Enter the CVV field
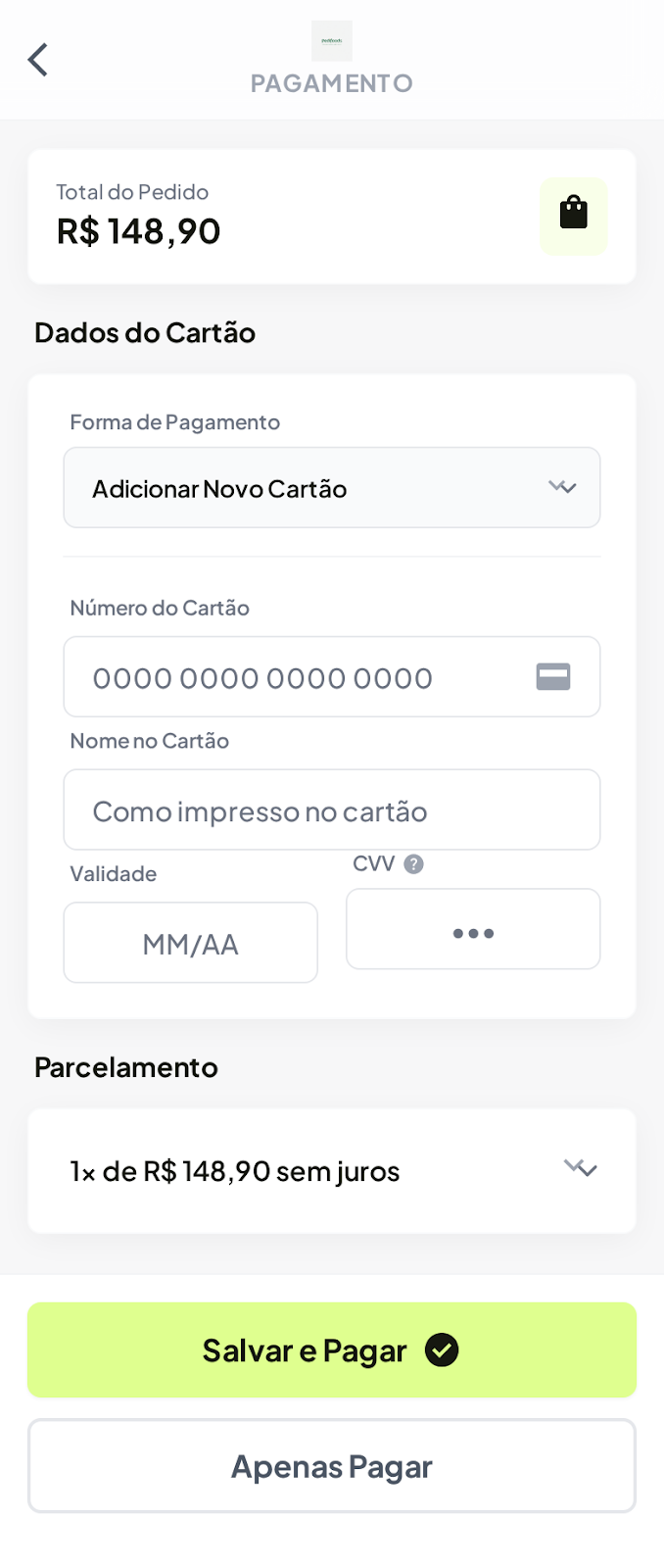Viewport: 664px width, 1568px height. pos(473,930)
